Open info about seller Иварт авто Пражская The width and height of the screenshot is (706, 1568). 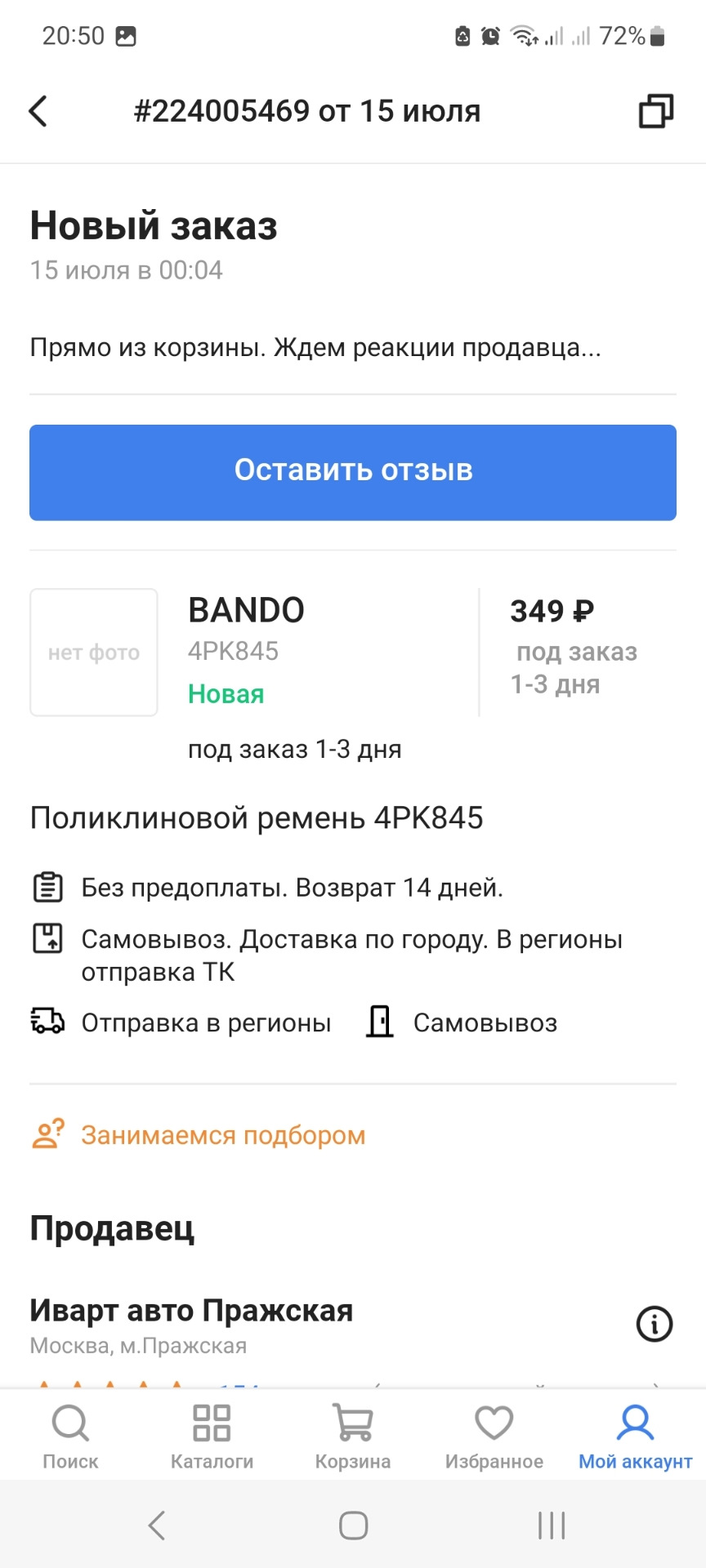(x=655, y=1323)
